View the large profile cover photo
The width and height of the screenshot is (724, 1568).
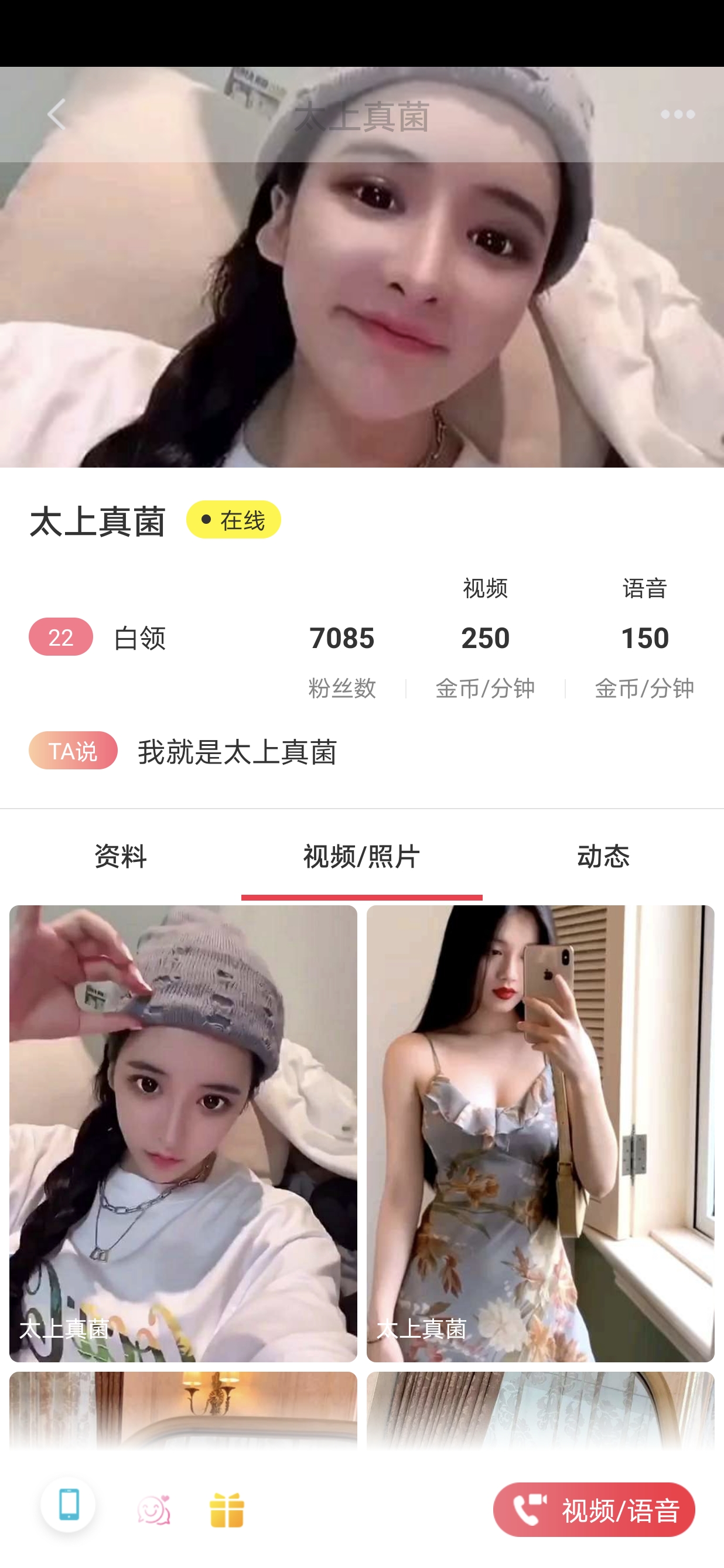click(361, 304)
